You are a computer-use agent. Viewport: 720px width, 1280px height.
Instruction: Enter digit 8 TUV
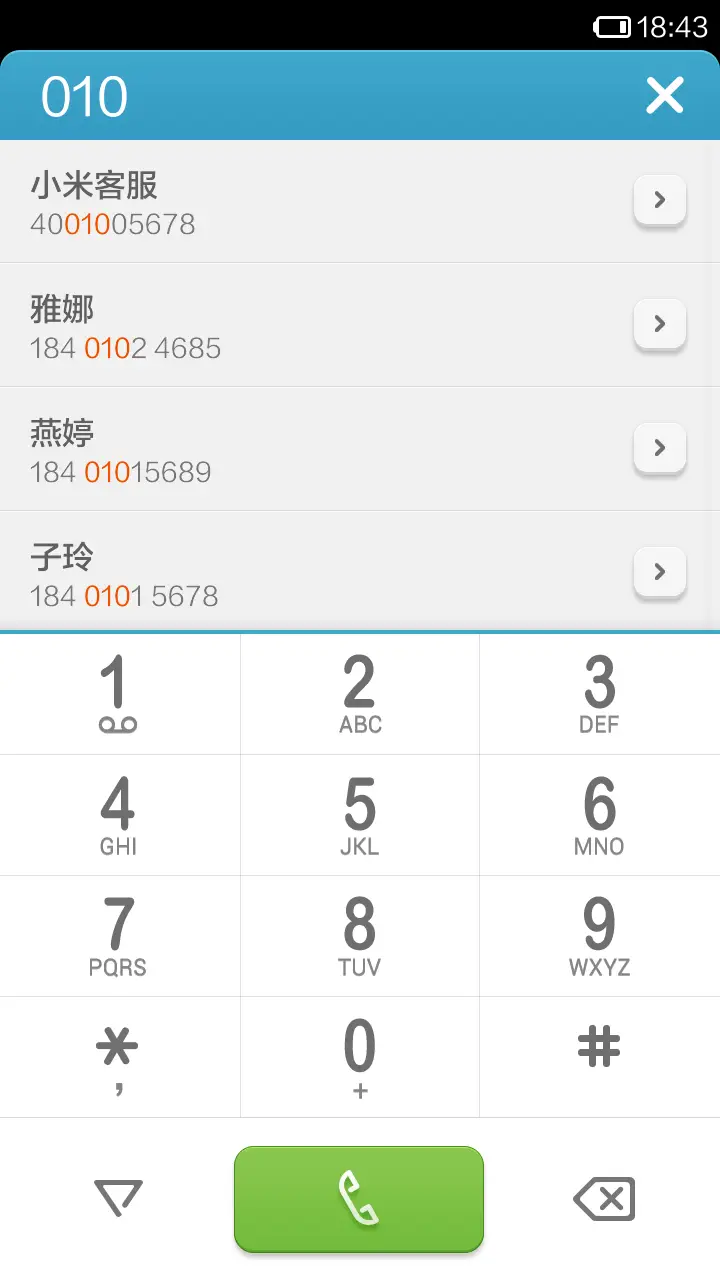[360, 936]
